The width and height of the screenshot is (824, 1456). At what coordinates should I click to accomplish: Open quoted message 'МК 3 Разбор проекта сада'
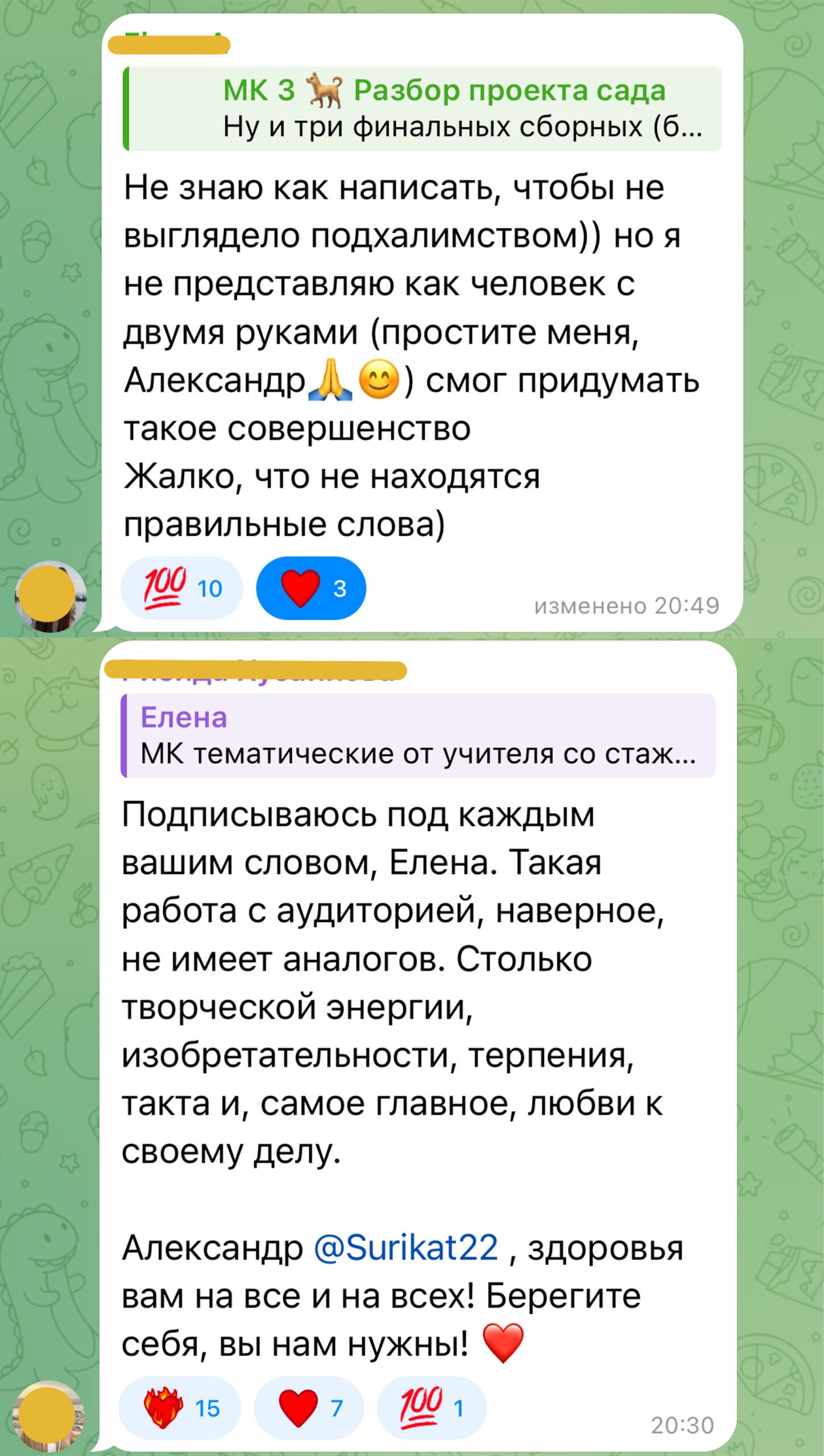pos(422,109)
